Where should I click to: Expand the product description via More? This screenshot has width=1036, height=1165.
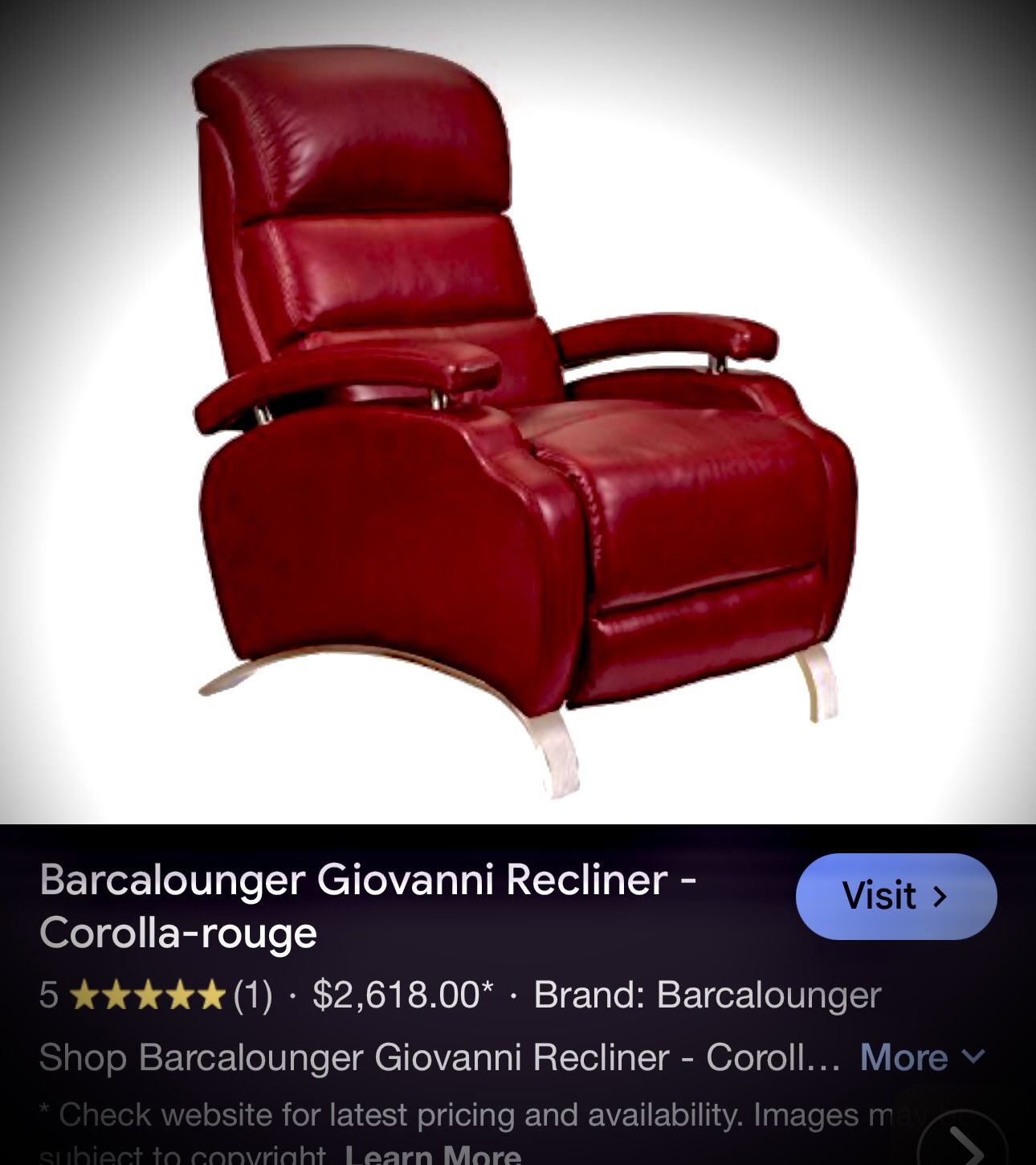903,1057
